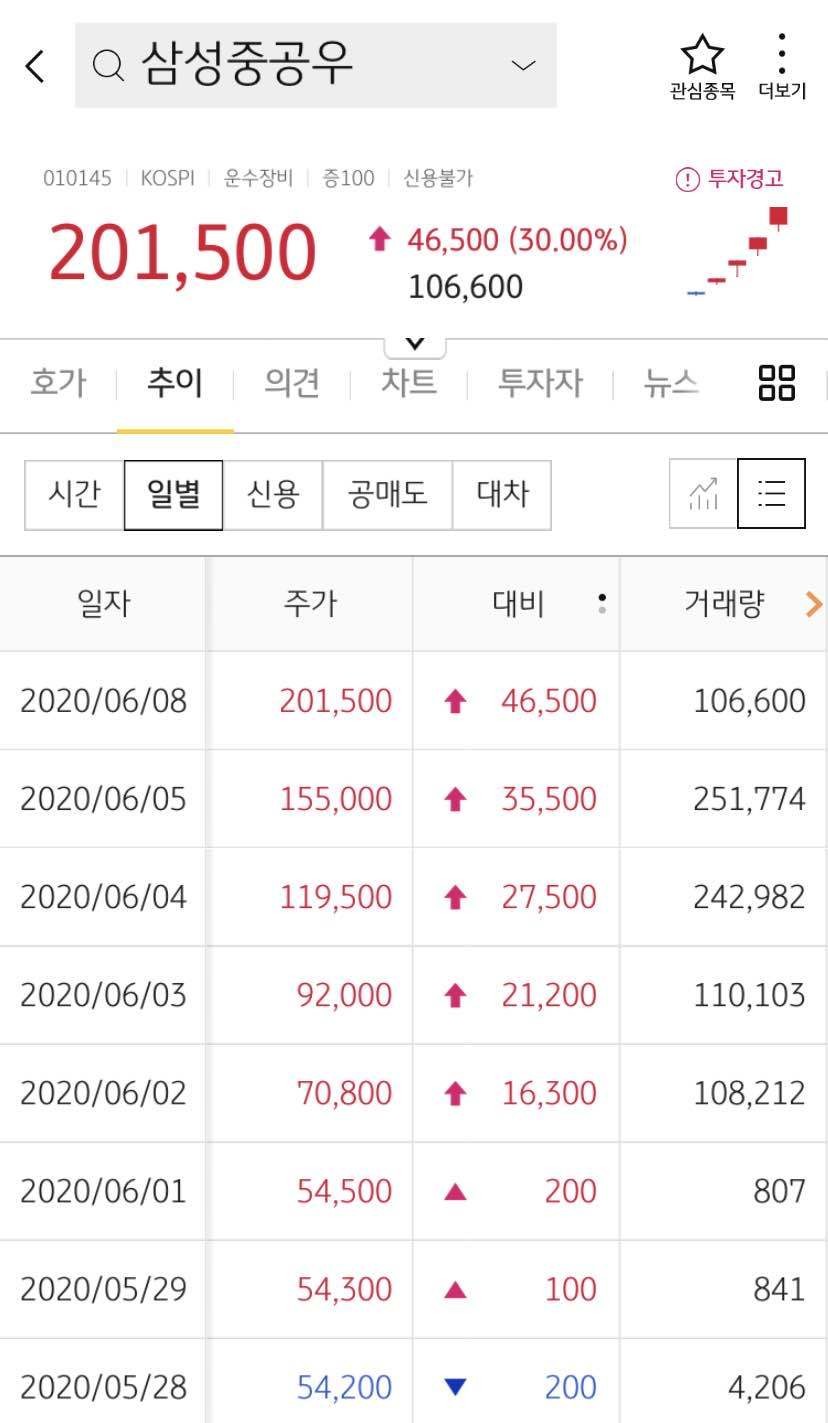This screenshot has height=1423, width=828.
Task: Collapse price summary with down chevron
Action: pos(413,341)
